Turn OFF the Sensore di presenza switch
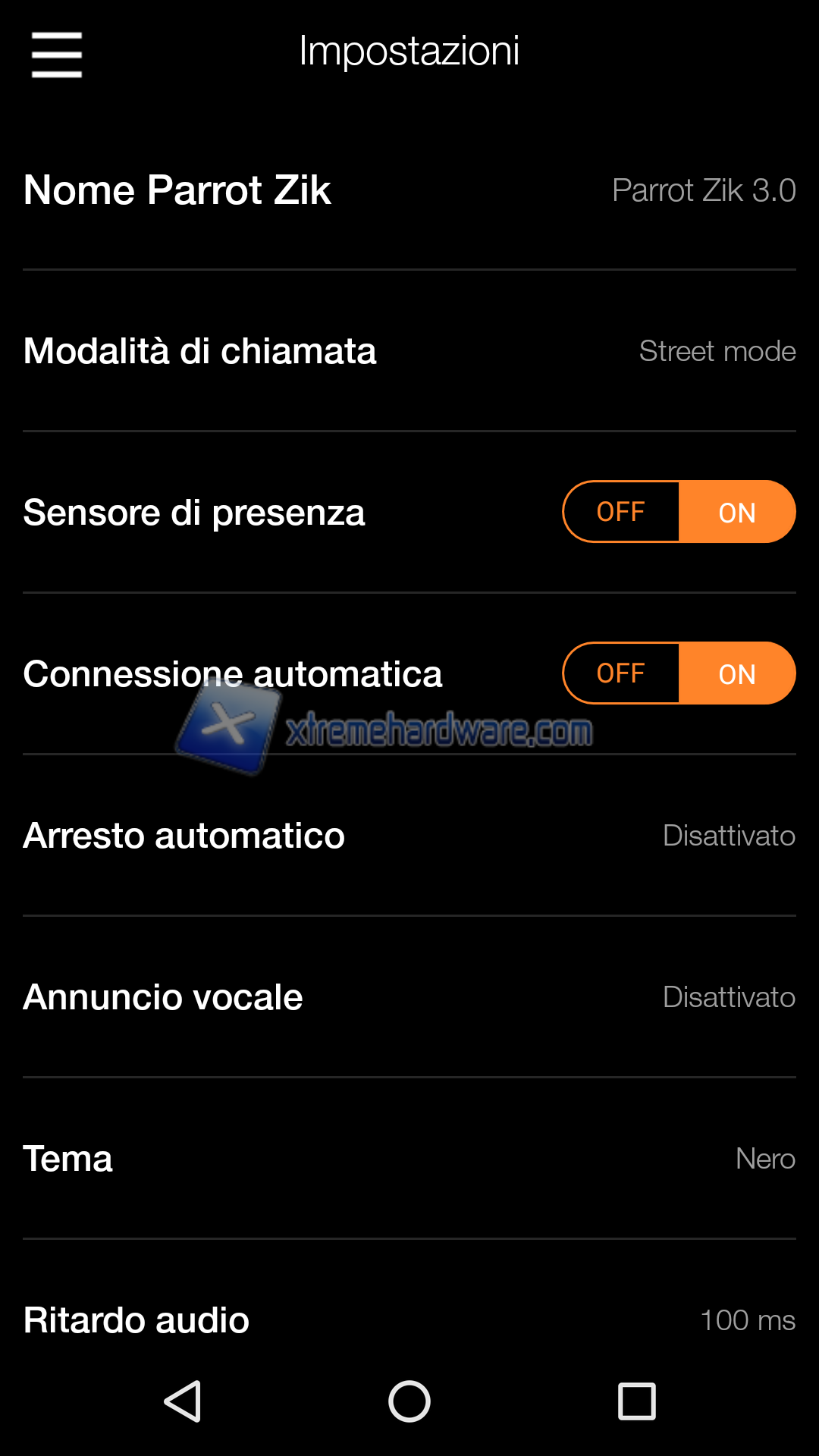The width and height of the screenshot is (819, 1456). (x=620, y=512)
